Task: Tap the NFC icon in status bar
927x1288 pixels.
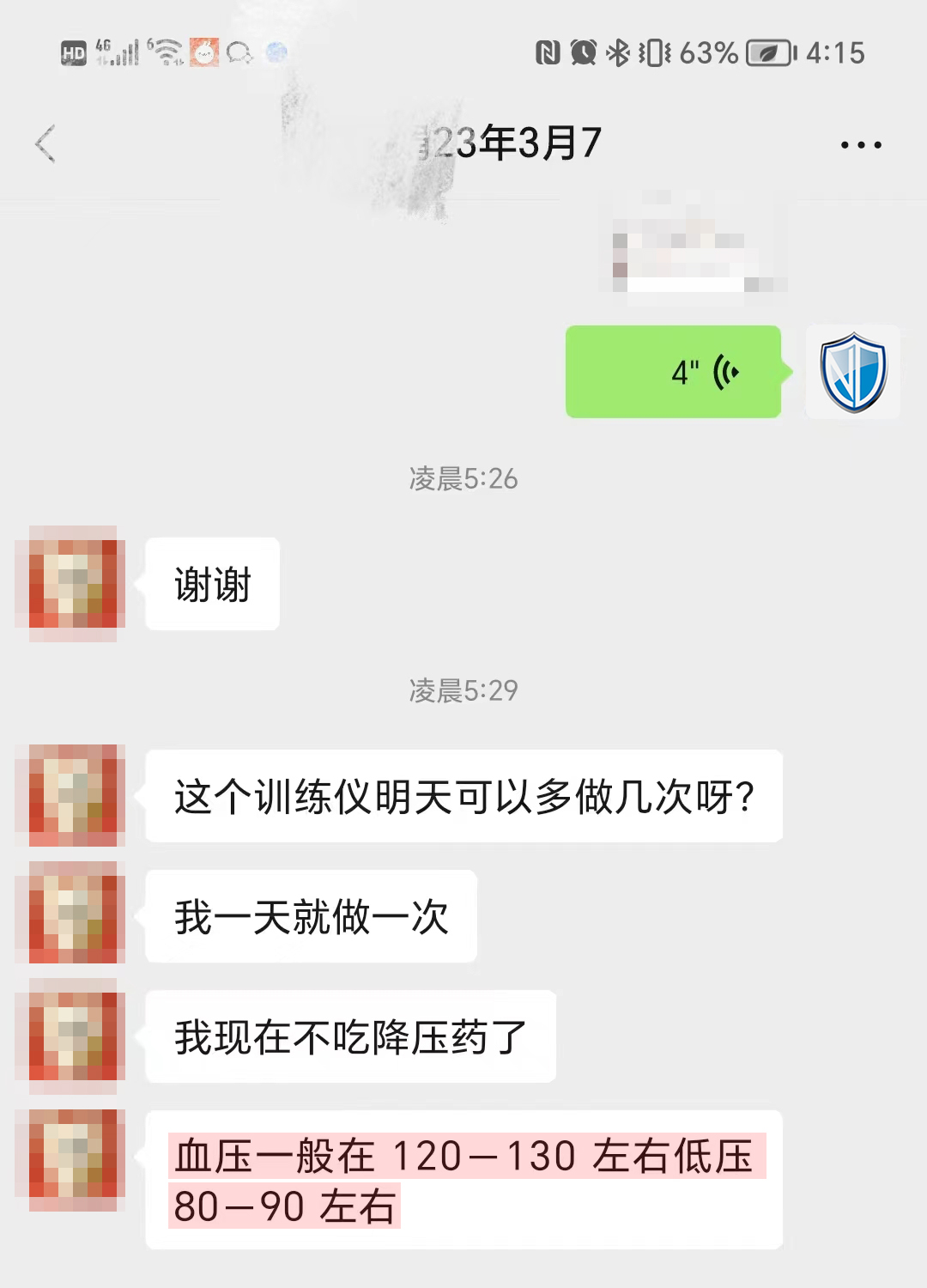Action: tap(549, 53)
